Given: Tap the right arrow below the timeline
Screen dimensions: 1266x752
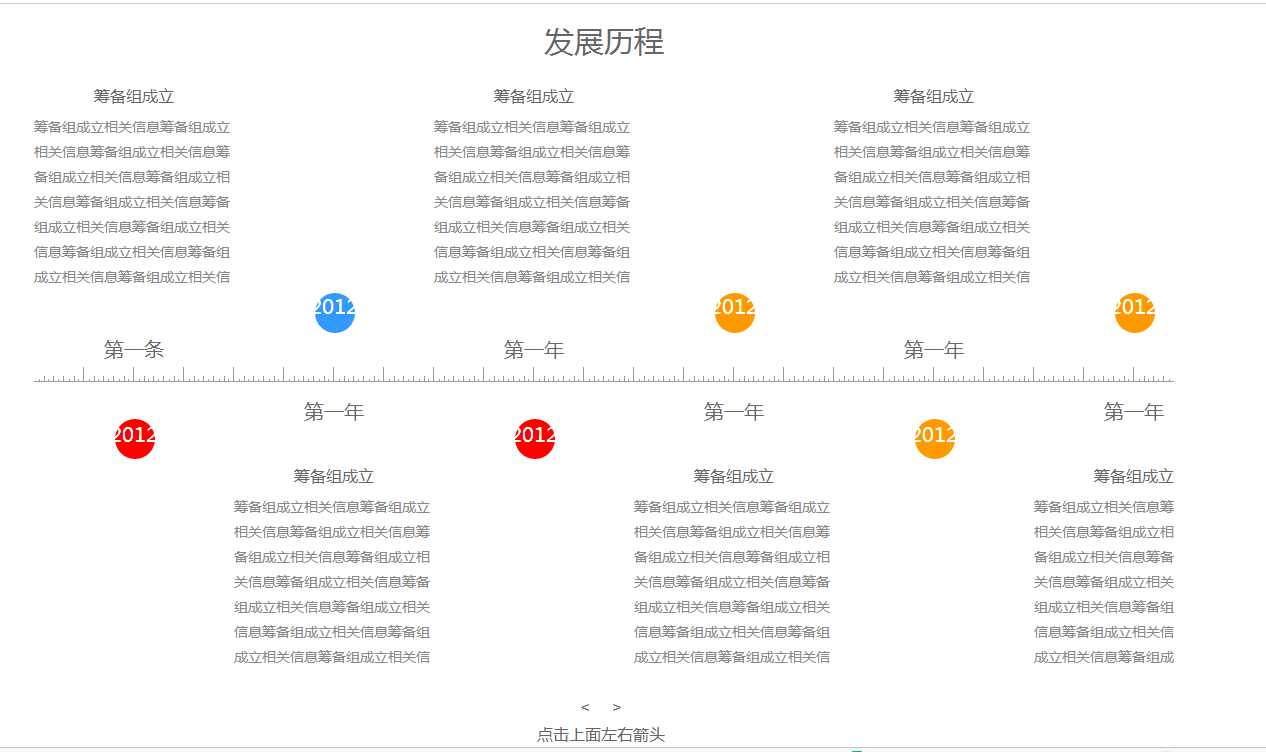Looking at the screenshot, I should tap(617, 707).
